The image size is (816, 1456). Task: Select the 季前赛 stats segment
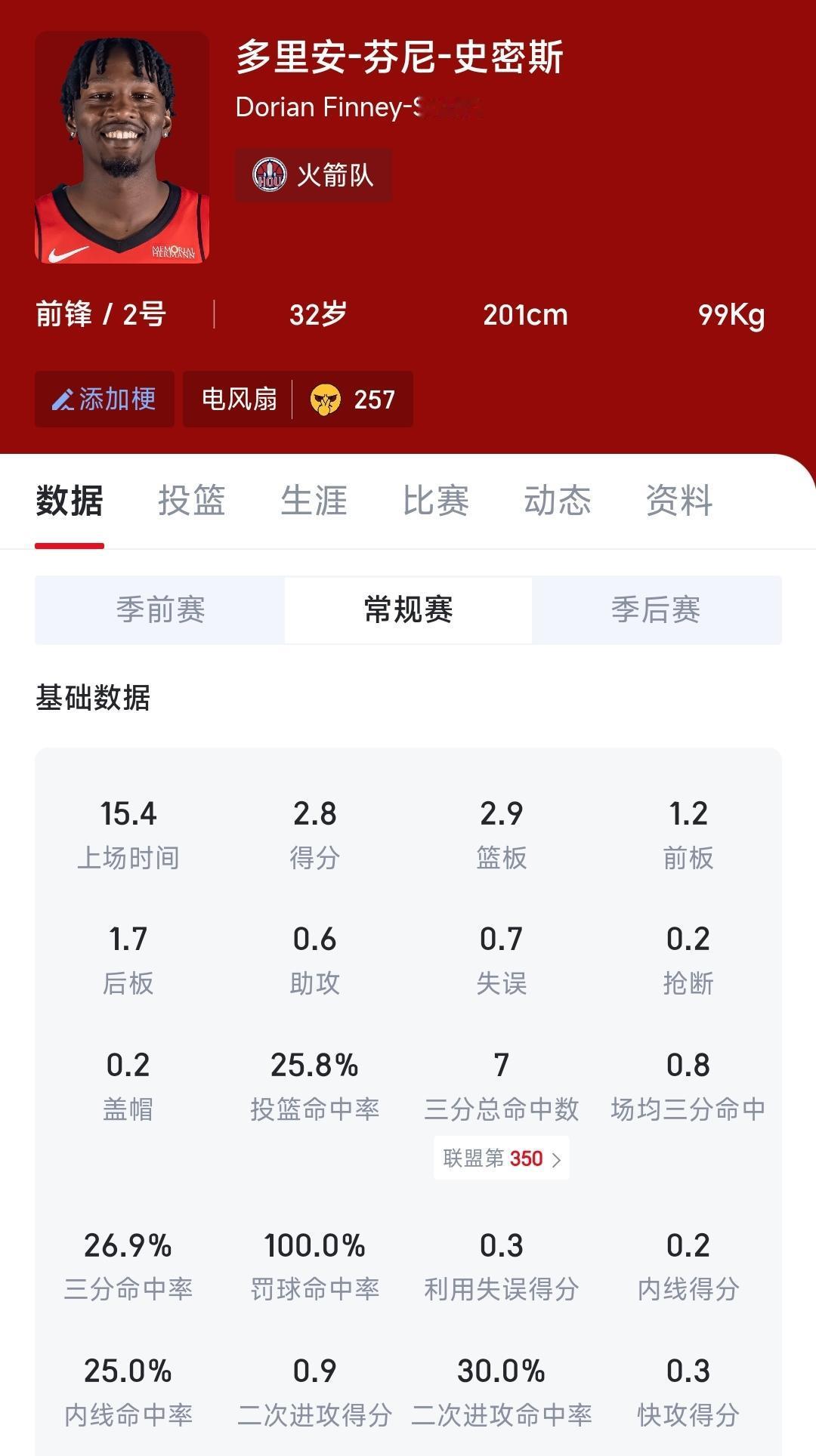tap(159, 611)
